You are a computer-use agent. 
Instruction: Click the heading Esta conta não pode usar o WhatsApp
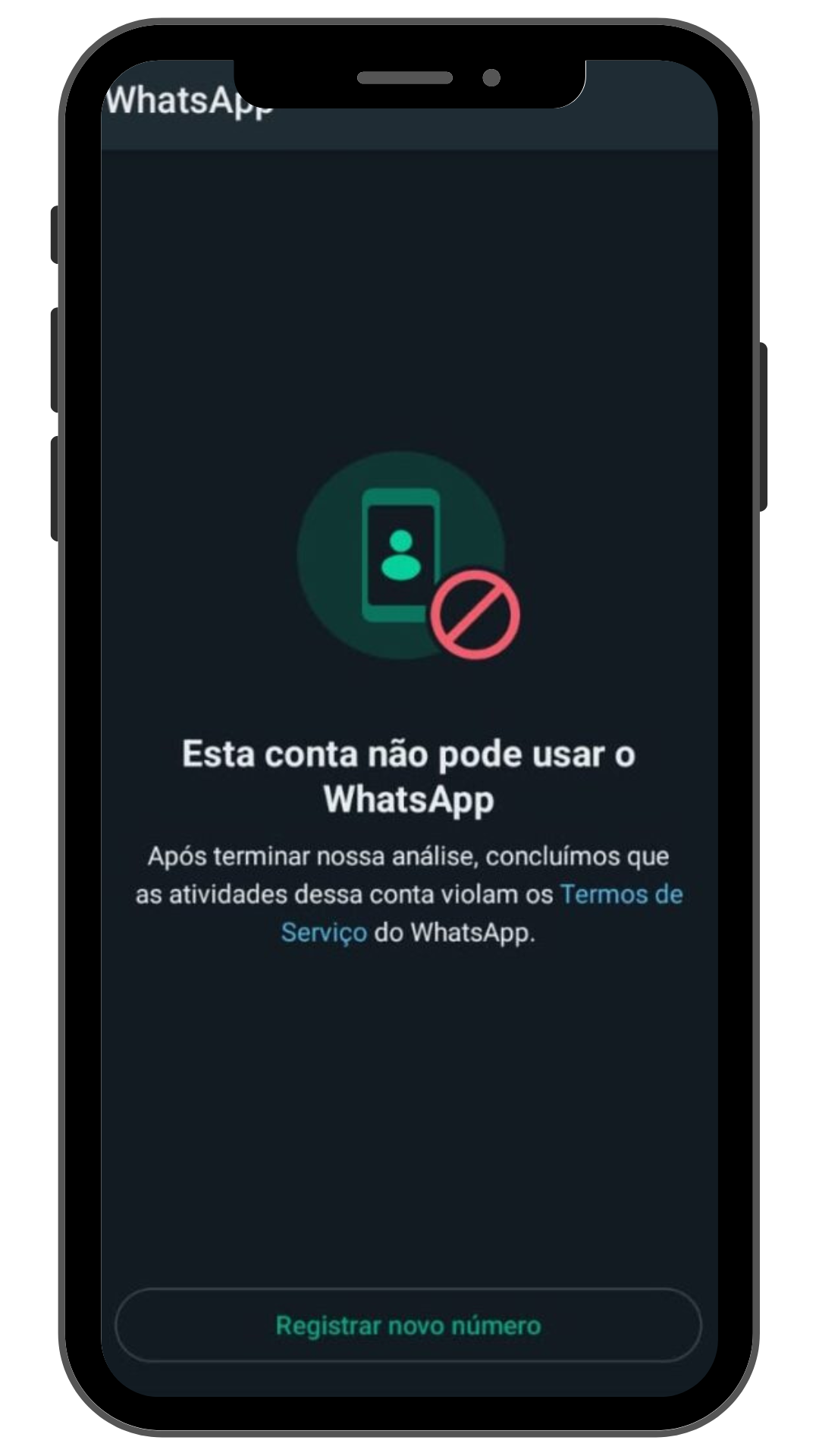coord(409,773)
